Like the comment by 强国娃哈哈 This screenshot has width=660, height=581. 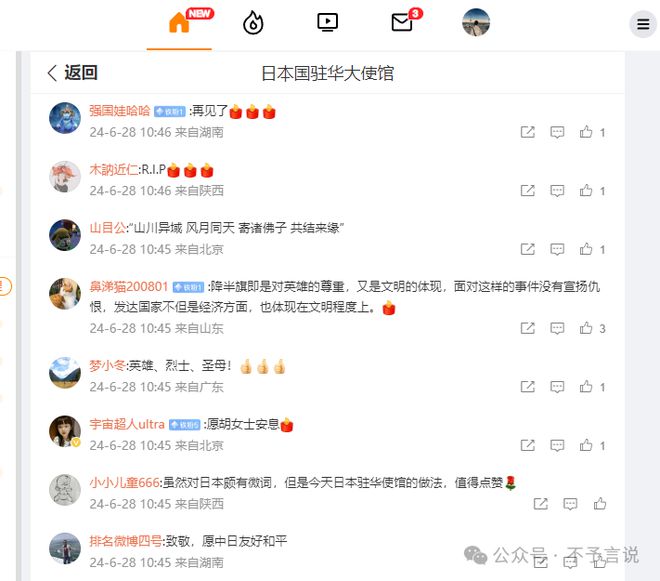pos(587,132)
